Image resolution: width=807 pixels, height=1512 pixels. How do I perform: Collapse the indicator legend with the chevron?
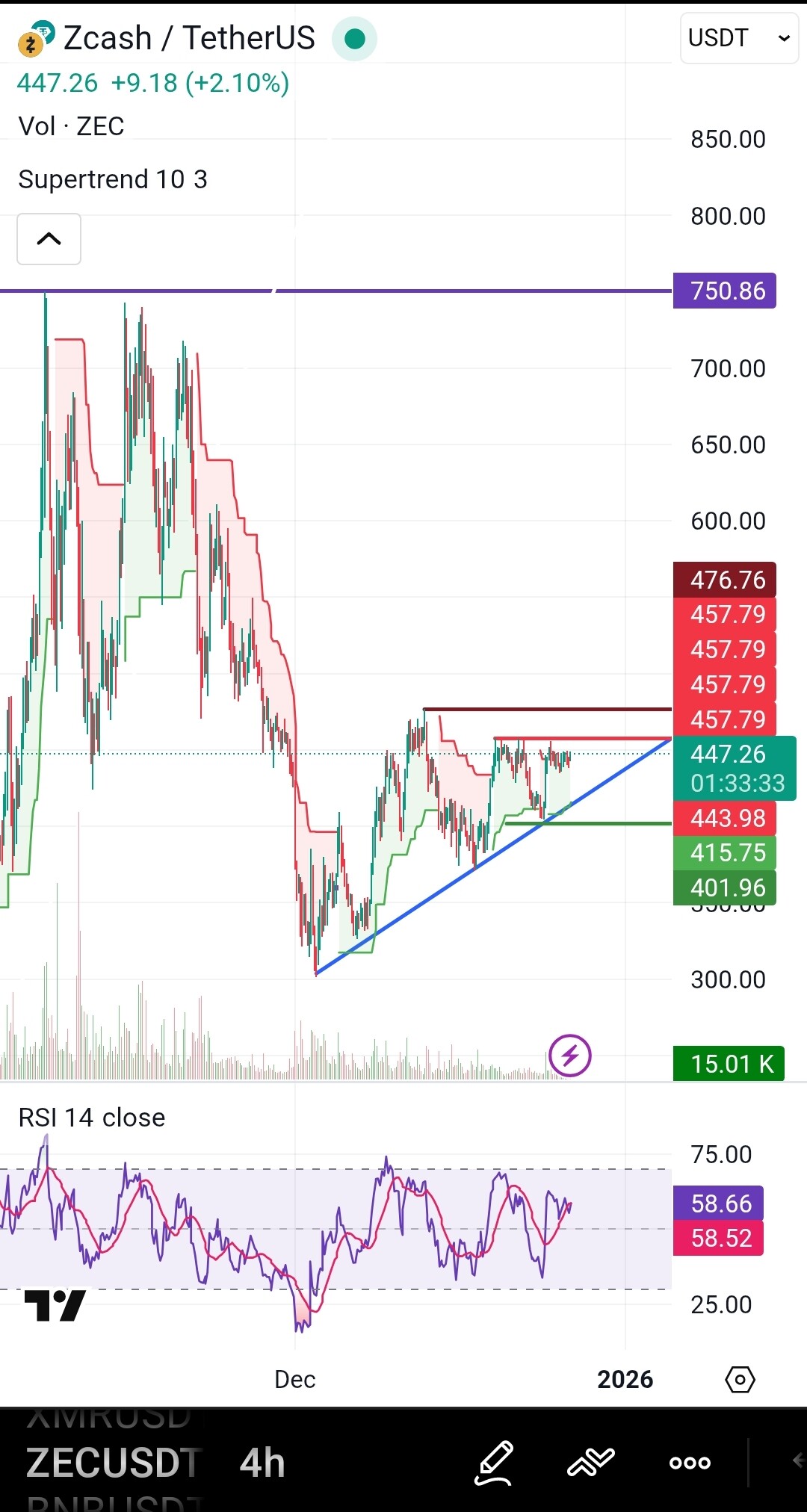pyautogui.click(x=49, y=239)
